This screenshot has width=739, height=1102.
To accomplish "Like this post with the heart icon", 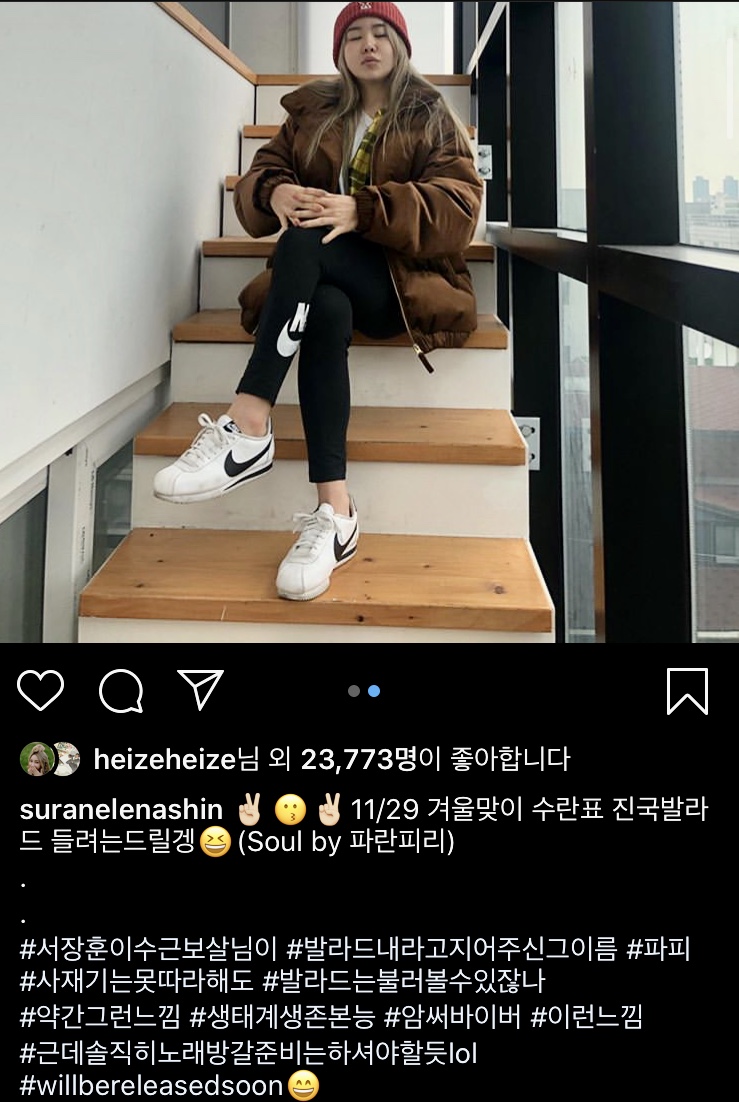I will [x=41, y=691].
